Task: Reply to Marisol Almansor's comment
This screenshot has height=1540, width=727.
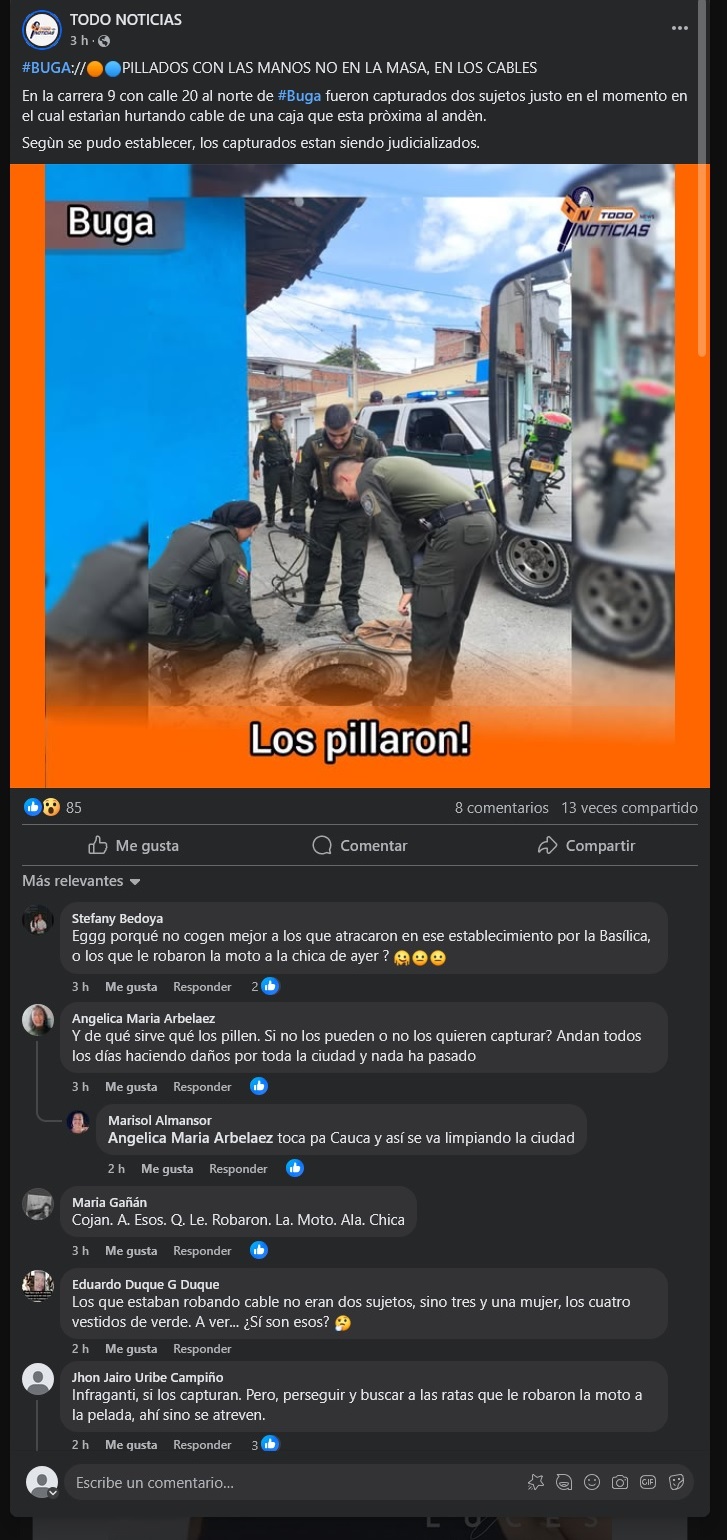Action: (x=238, y=1168)
